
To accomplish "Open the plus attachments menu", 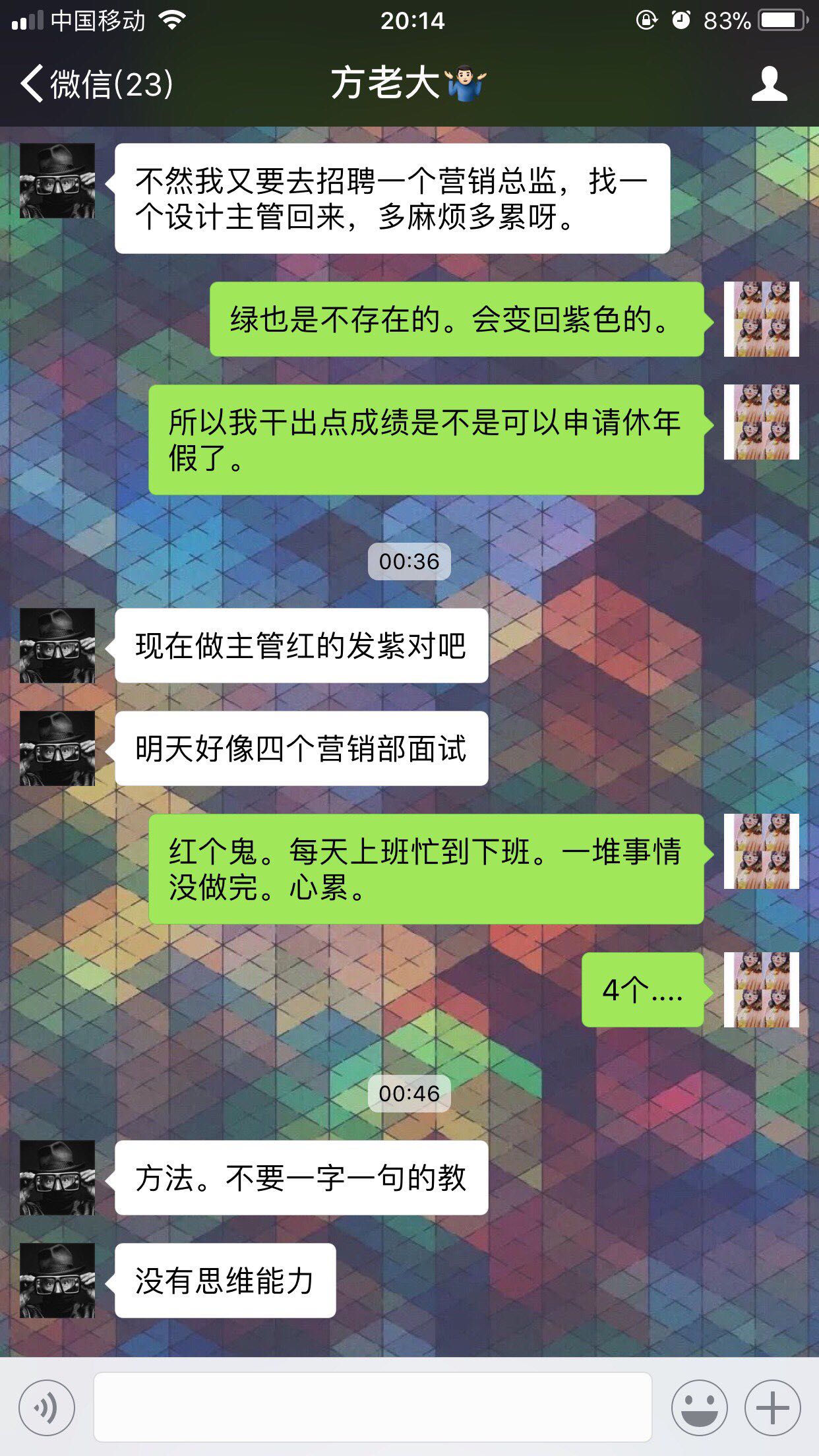I will pos(772,1408).
